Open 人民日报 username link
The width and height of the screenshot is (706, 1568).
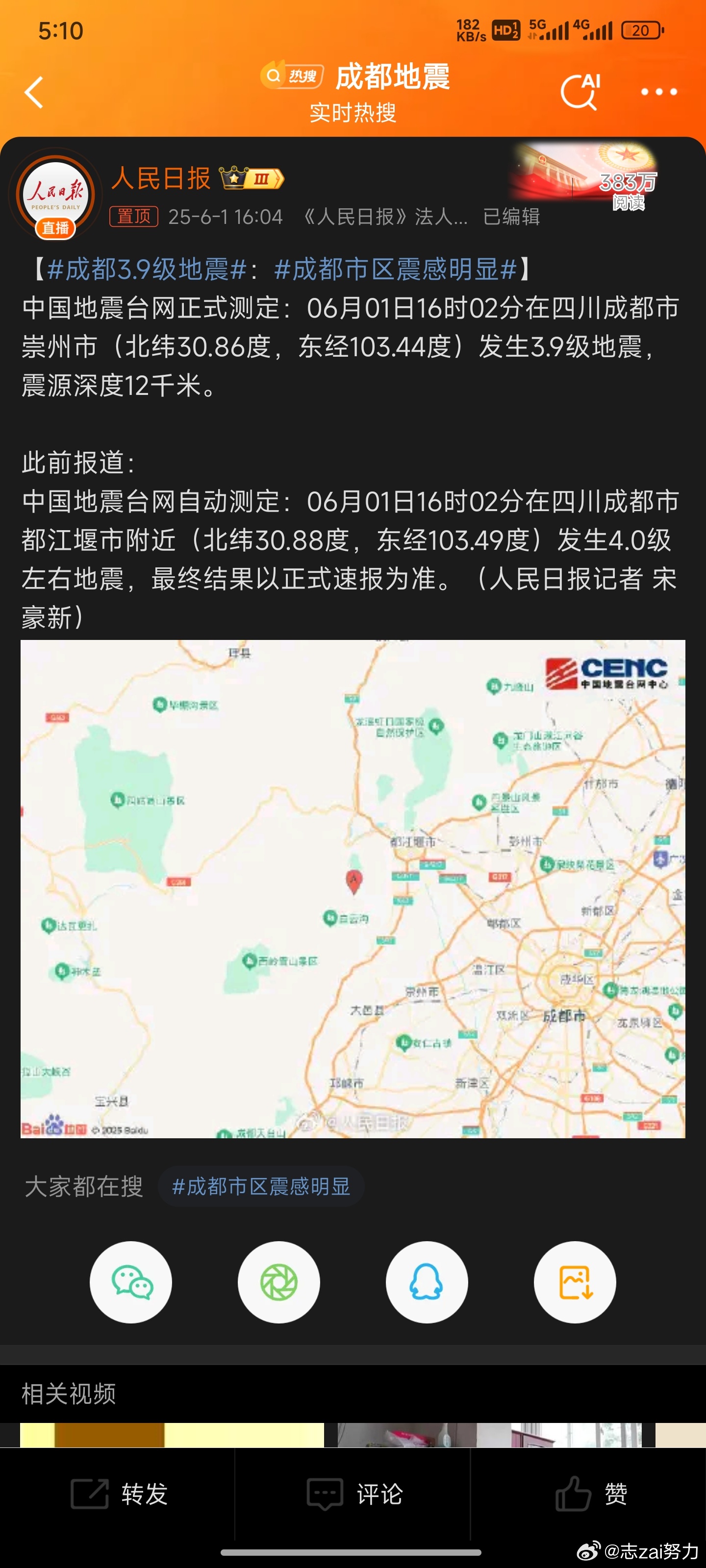click(161, 178)
